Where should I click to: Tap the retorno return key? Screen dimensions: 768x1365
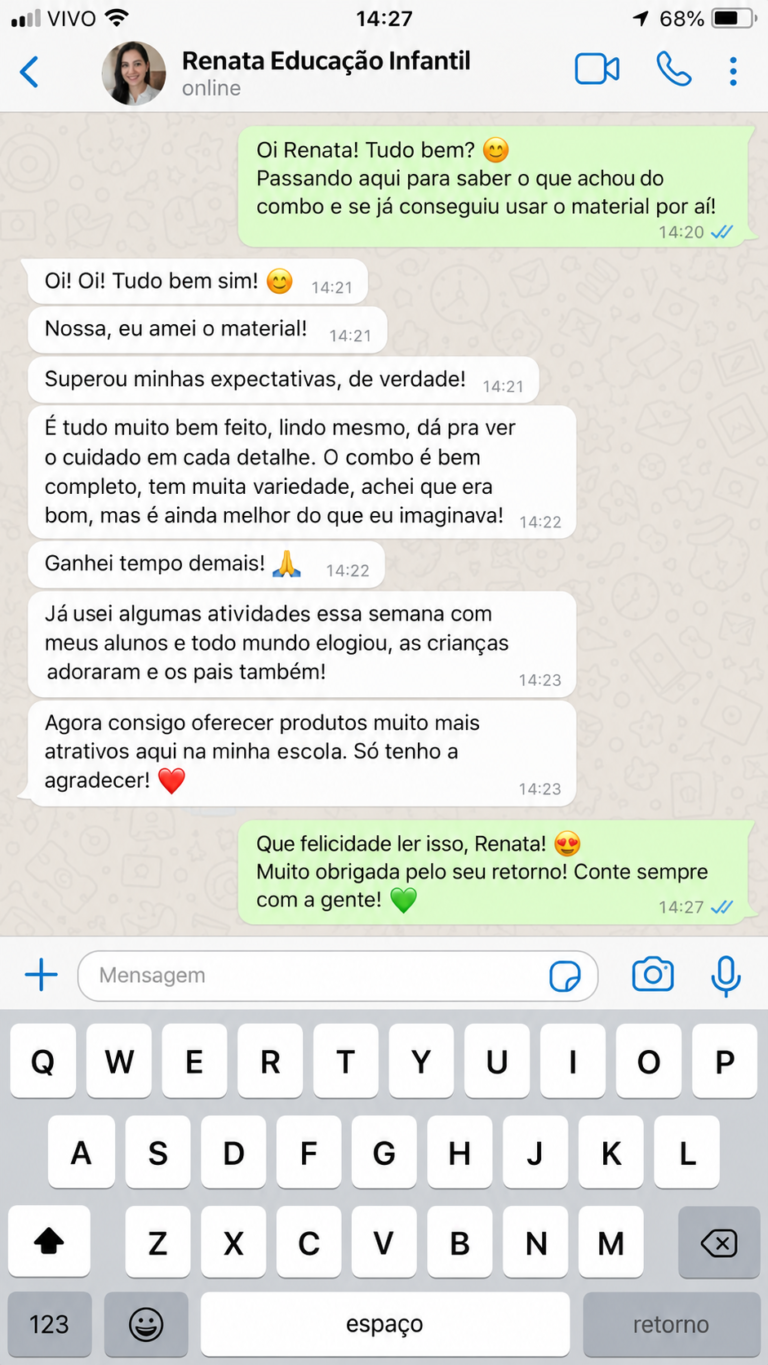671,1325
